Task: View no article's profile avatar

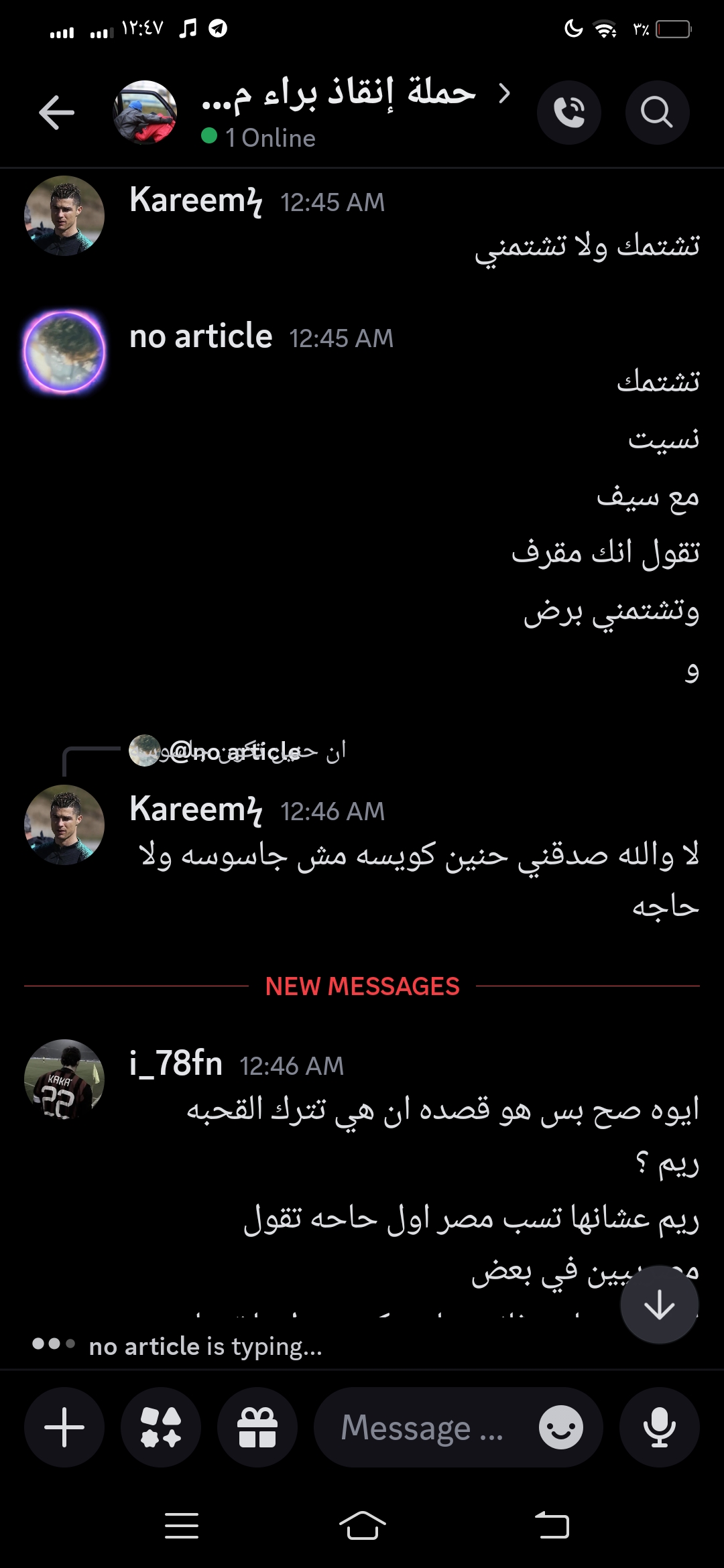Action: [x=64, y=352]
